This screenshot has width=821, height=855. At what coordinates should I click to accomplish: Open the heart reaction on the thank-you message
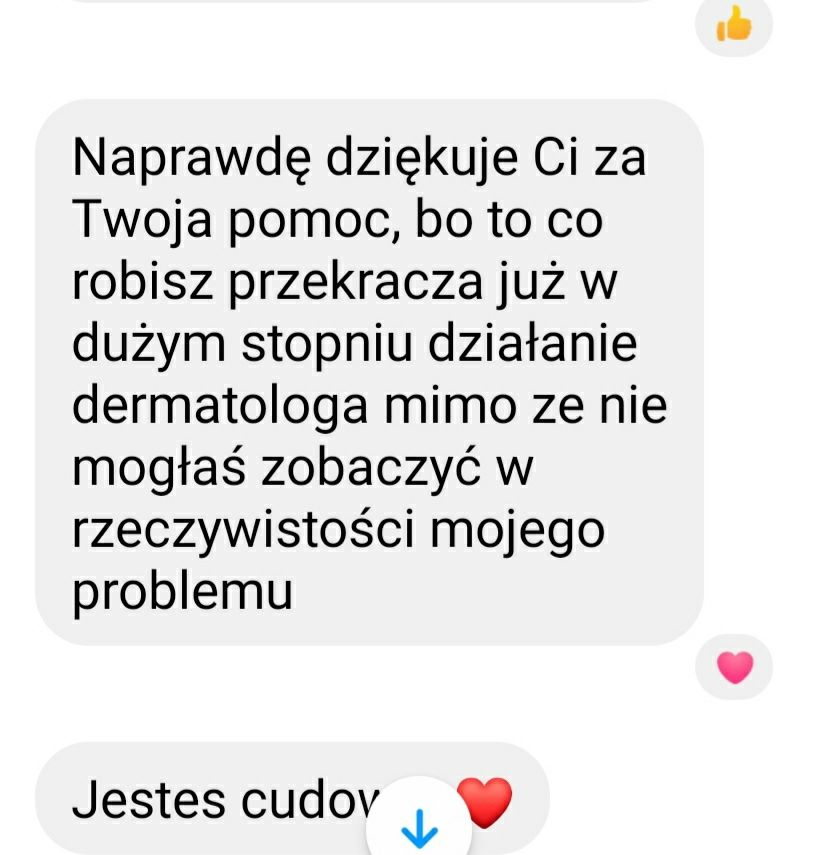(734, 666)
